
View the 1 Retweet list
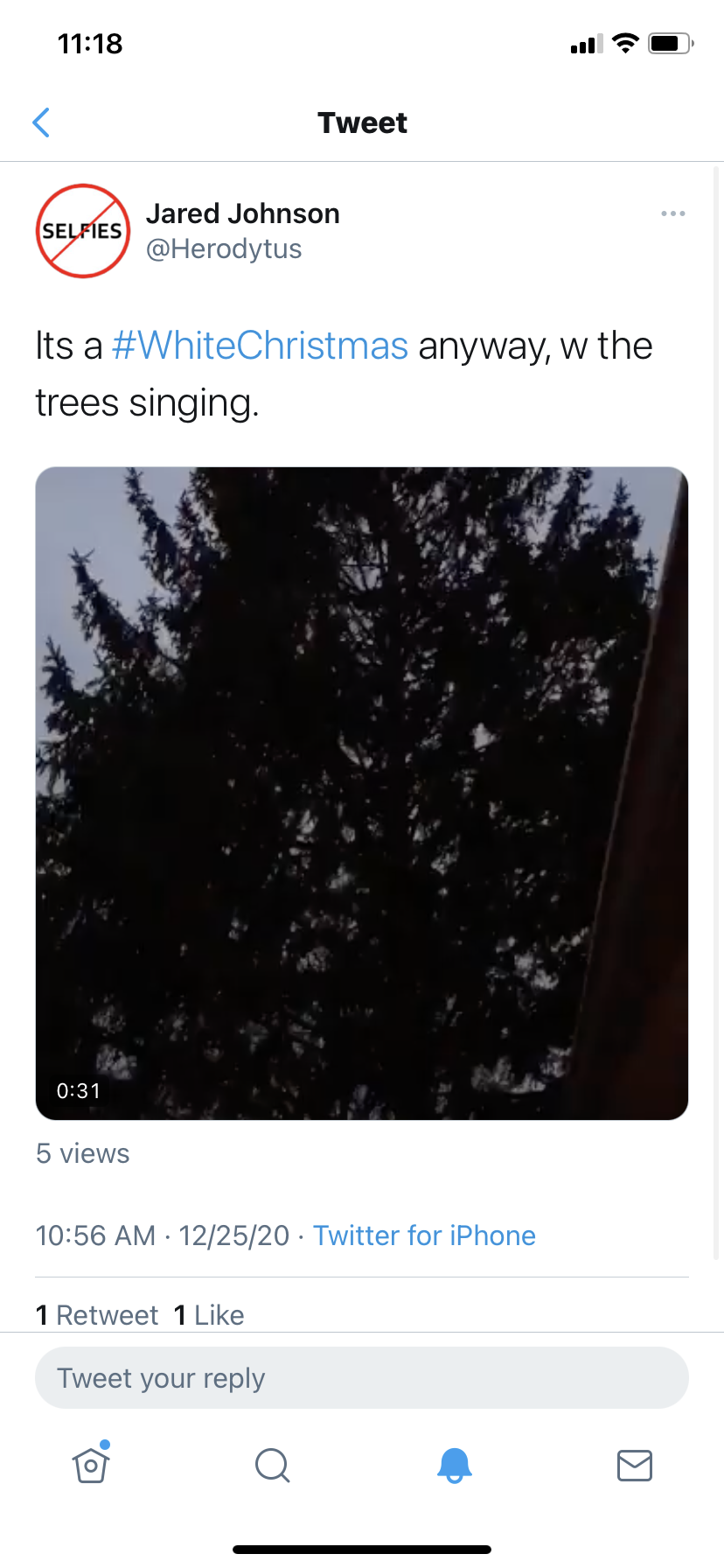pos(97,1315)
